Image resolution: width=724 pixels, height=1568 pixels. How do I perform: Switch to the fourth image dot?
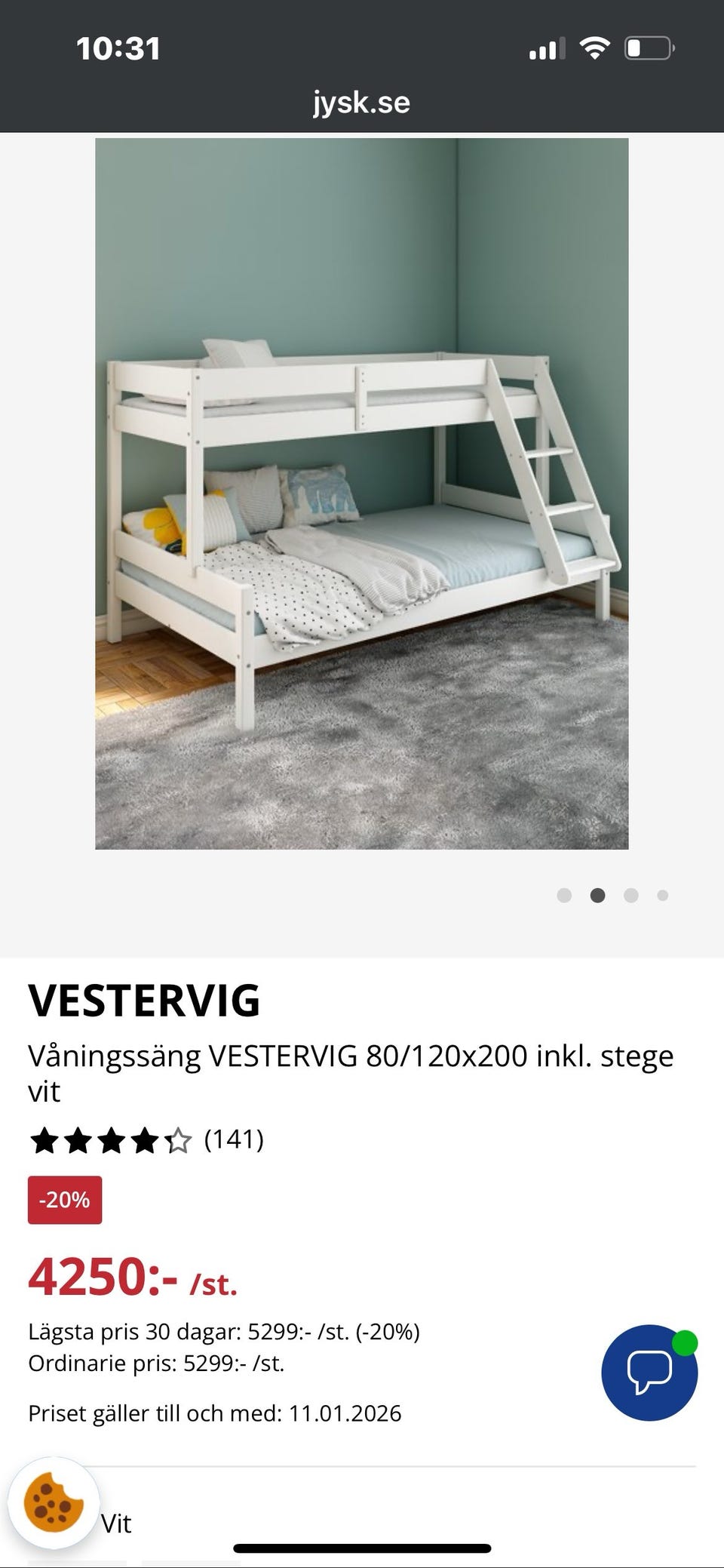(x=662, y=896)
